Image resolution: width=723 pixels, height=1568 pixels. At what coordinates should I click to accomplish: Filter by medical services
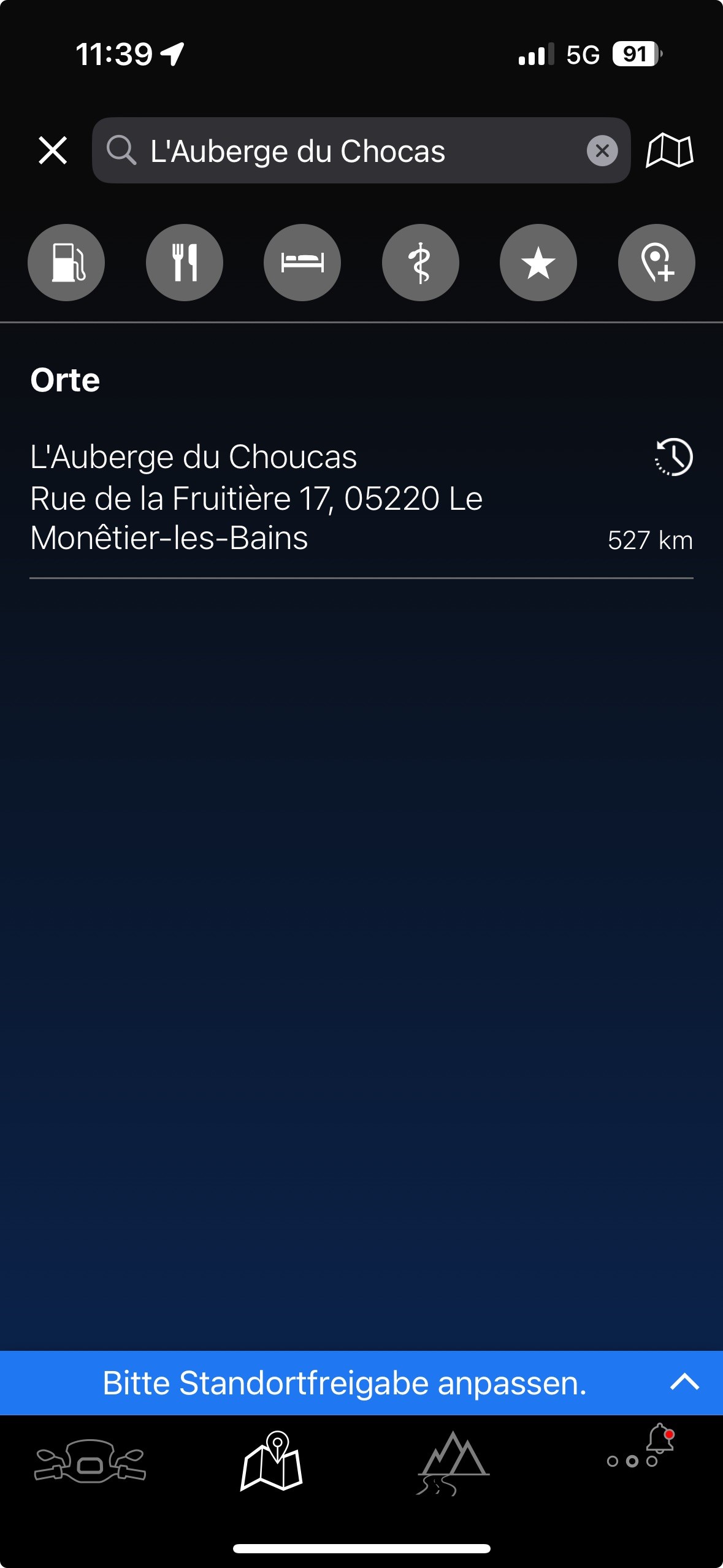click(421, 263)
